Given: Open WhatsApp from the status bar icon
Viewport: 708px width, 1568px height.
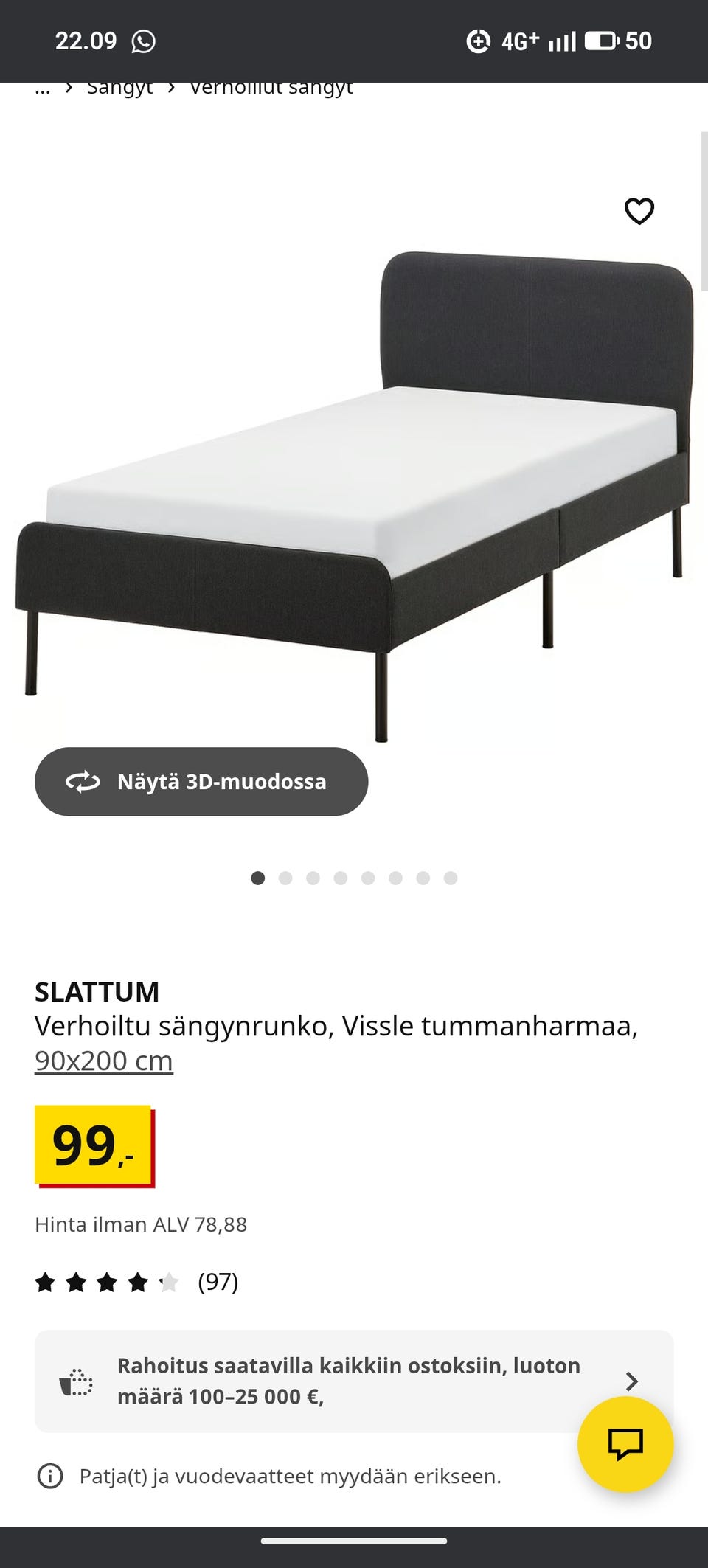Looking at the screenshot, I should point(145,41).
